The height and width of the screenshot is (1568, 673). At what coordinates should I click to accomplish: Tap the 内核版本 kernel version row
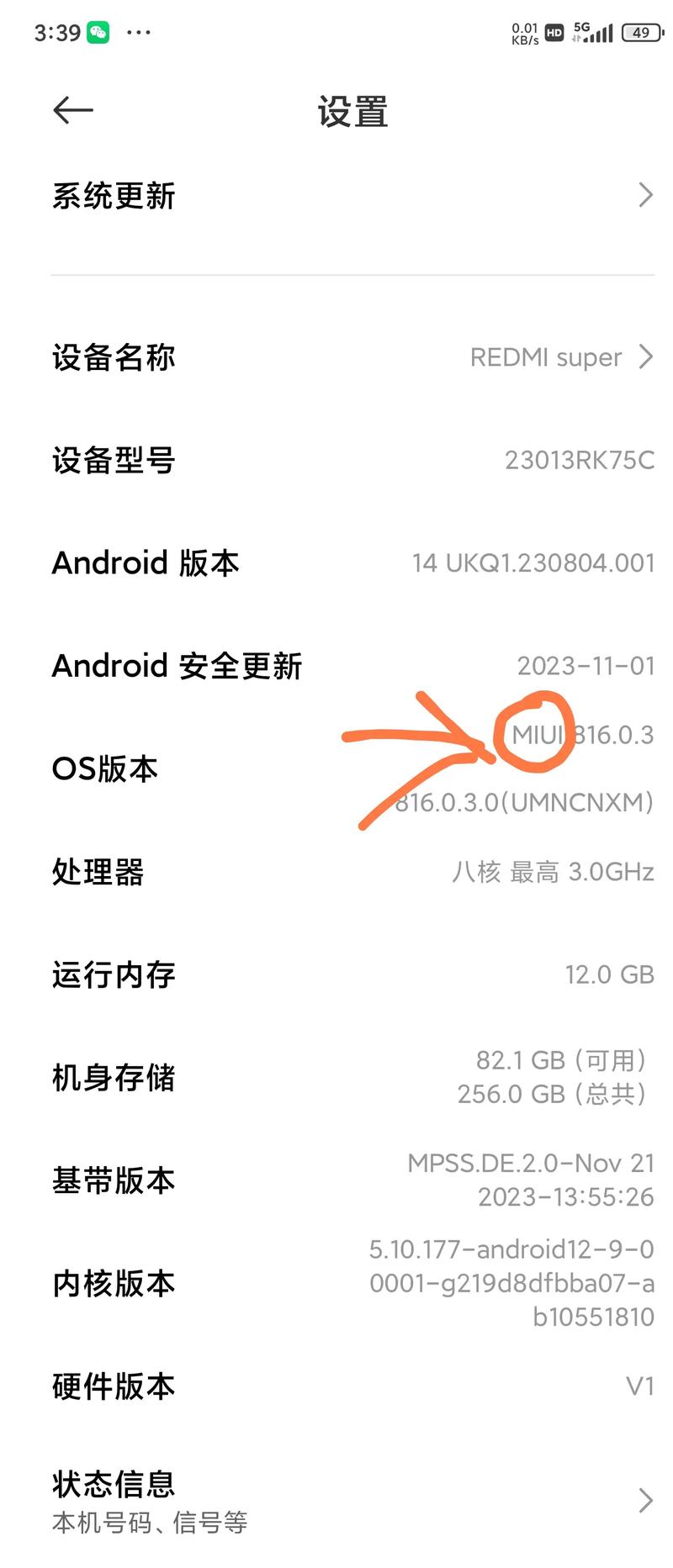click(x=113, y=1284)
